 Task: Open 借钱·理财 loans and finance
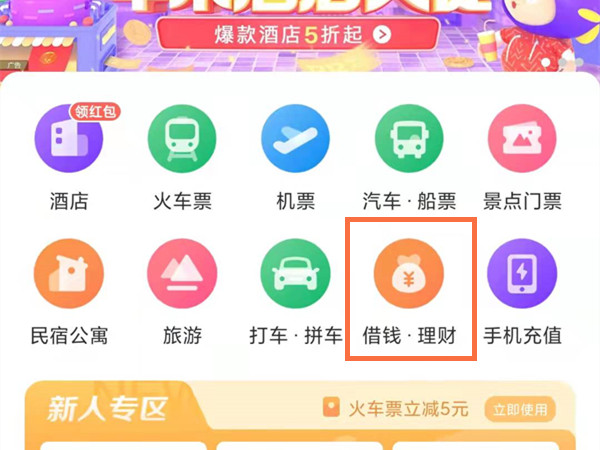click(x=408, y=275)
